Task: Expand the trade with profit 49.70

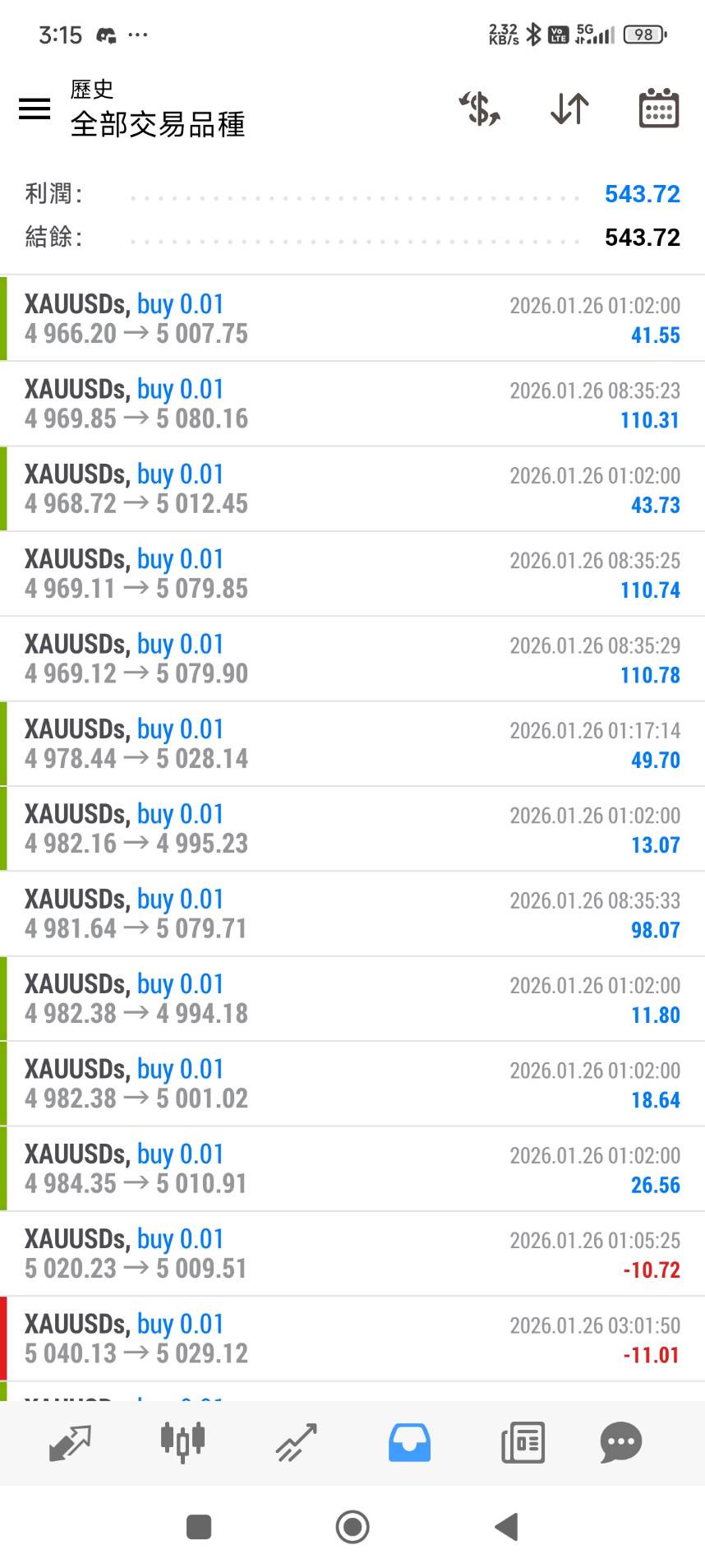Action: coord(352,744)
